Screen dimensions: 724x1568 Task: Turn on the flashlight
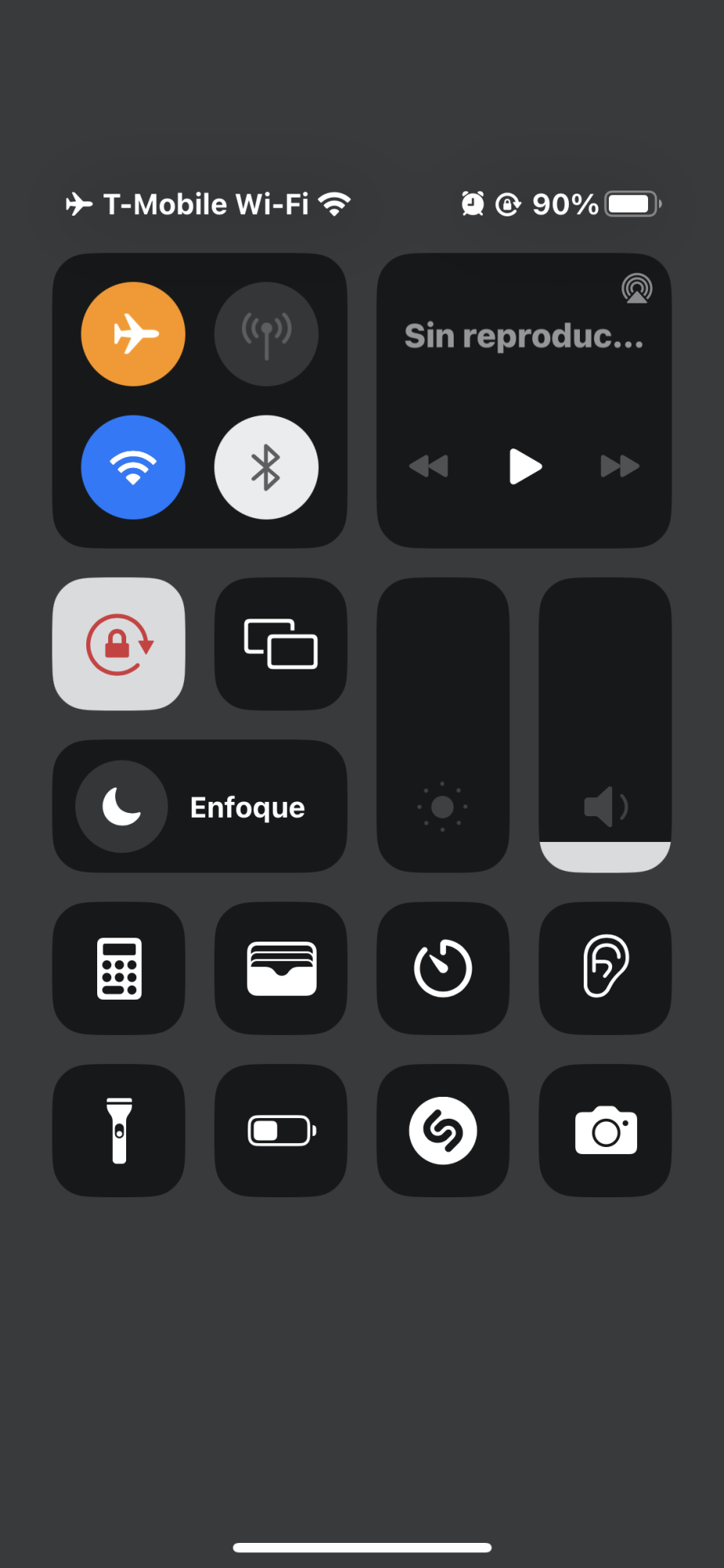click(119, 1131)
